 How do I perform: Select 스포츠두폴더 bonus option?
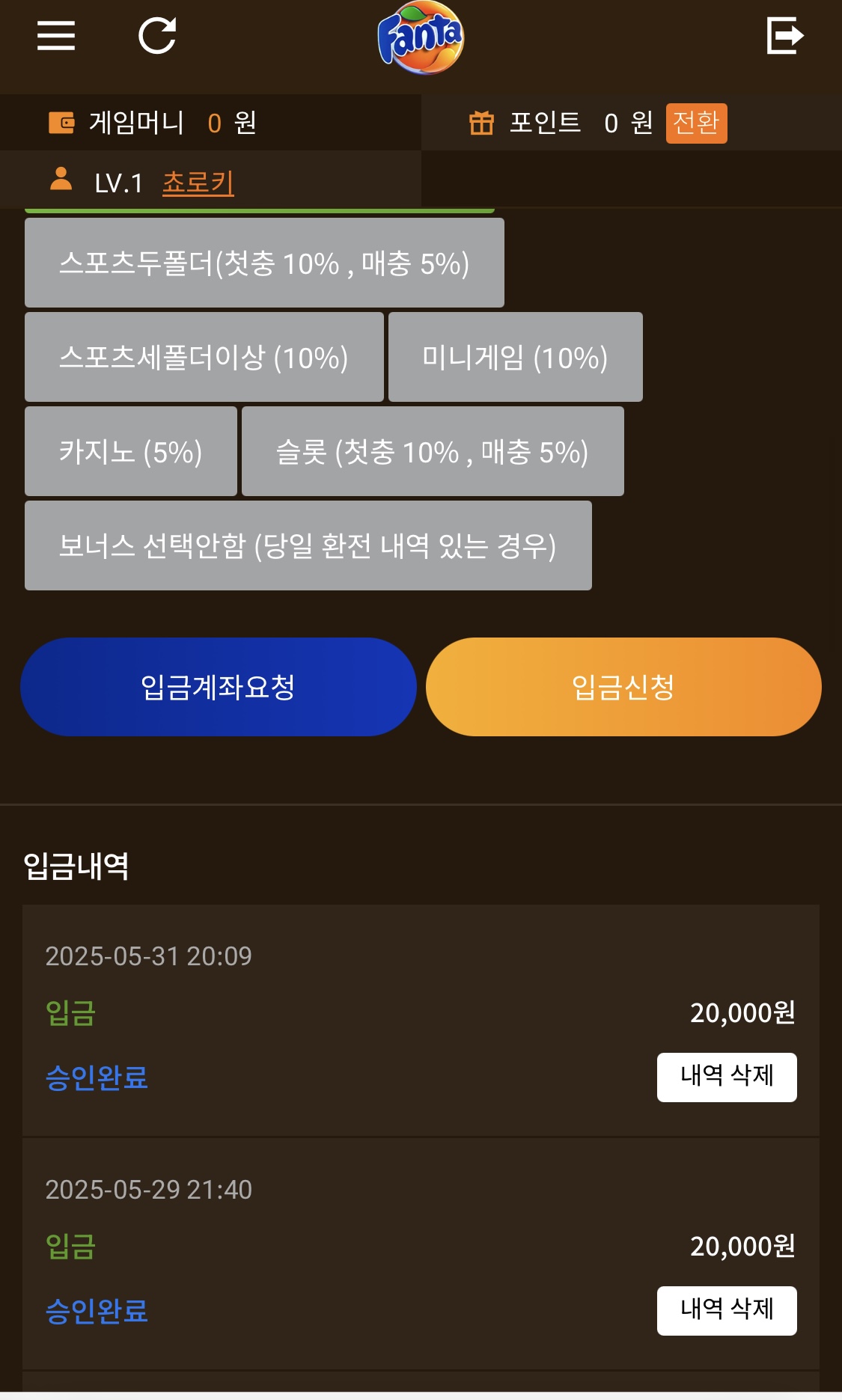[x=264, y=263]
